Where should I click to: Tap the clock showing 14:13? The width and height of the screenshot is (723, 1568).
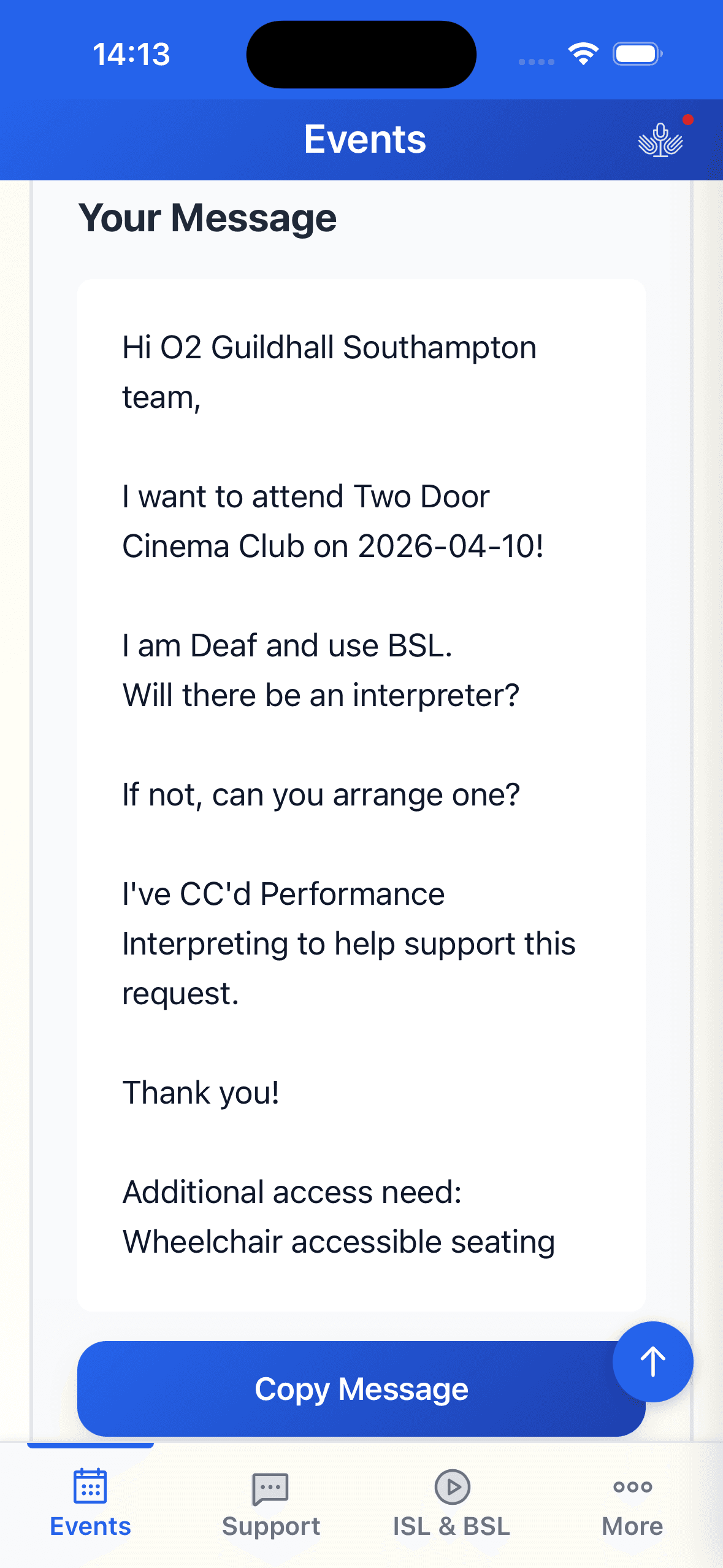pyautogui.click(x=132, y=54)
